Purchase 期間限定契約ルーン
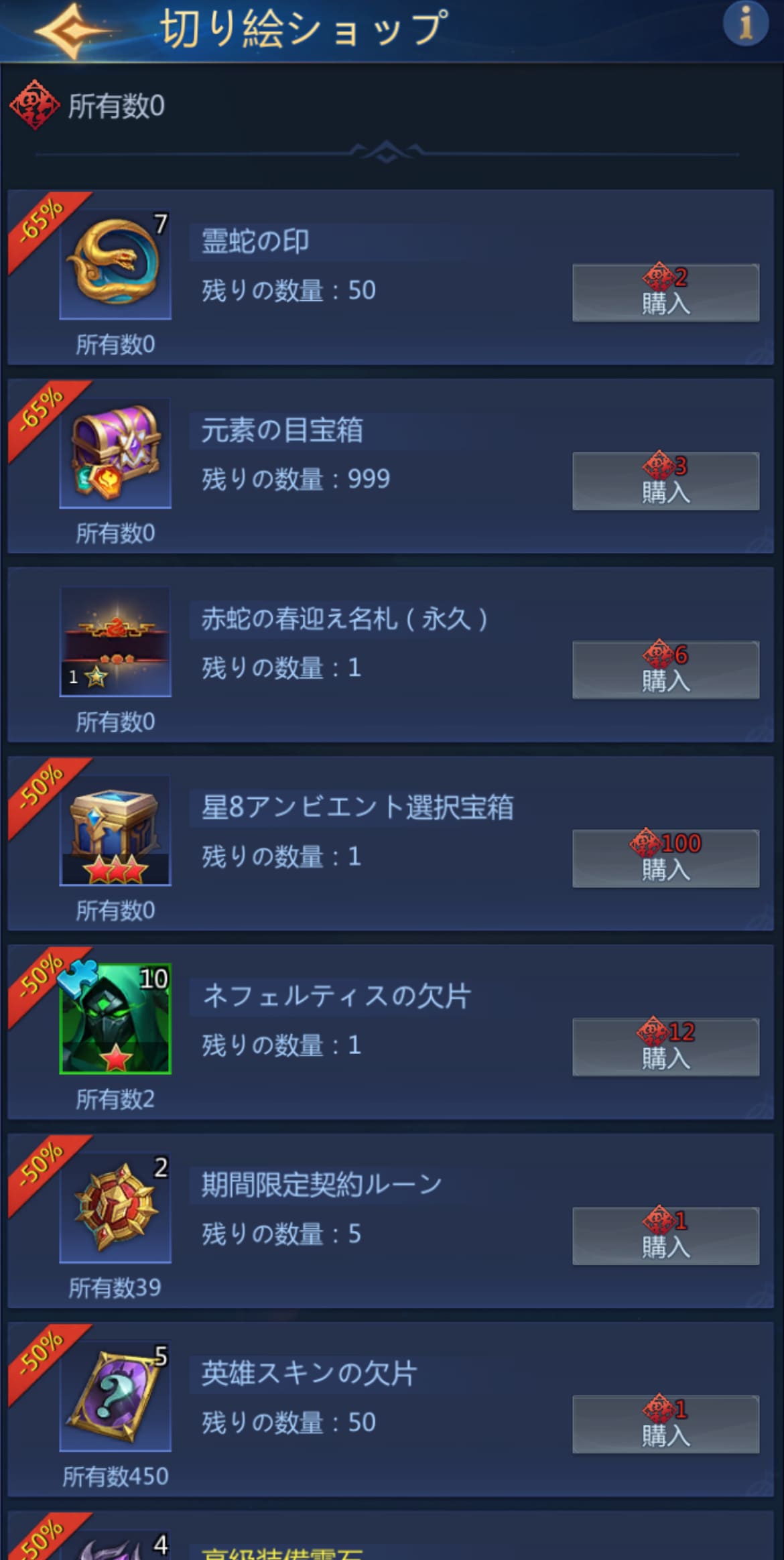 pos(665,1236)
